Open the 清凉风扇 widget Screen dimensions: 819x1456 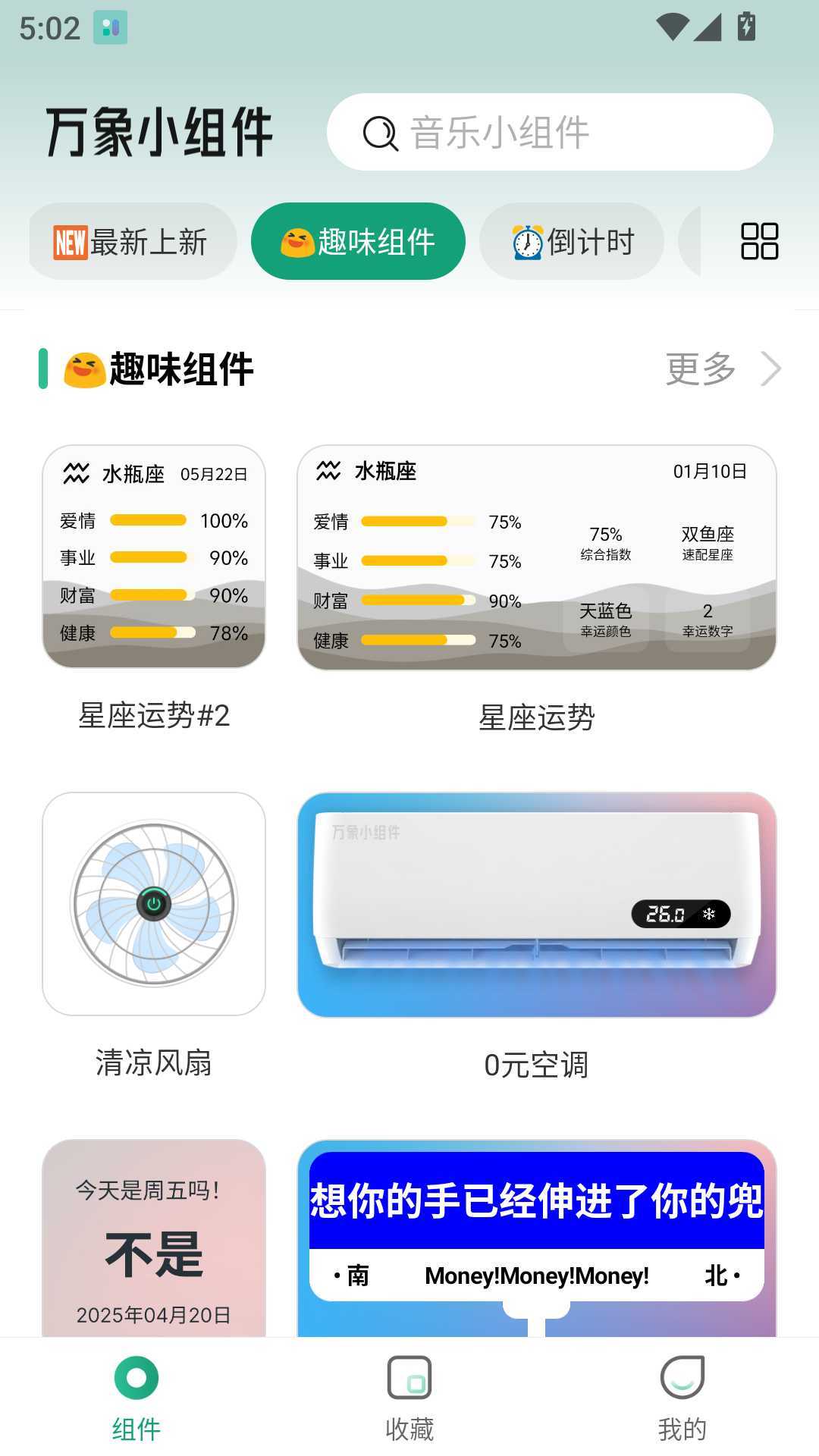154,904
